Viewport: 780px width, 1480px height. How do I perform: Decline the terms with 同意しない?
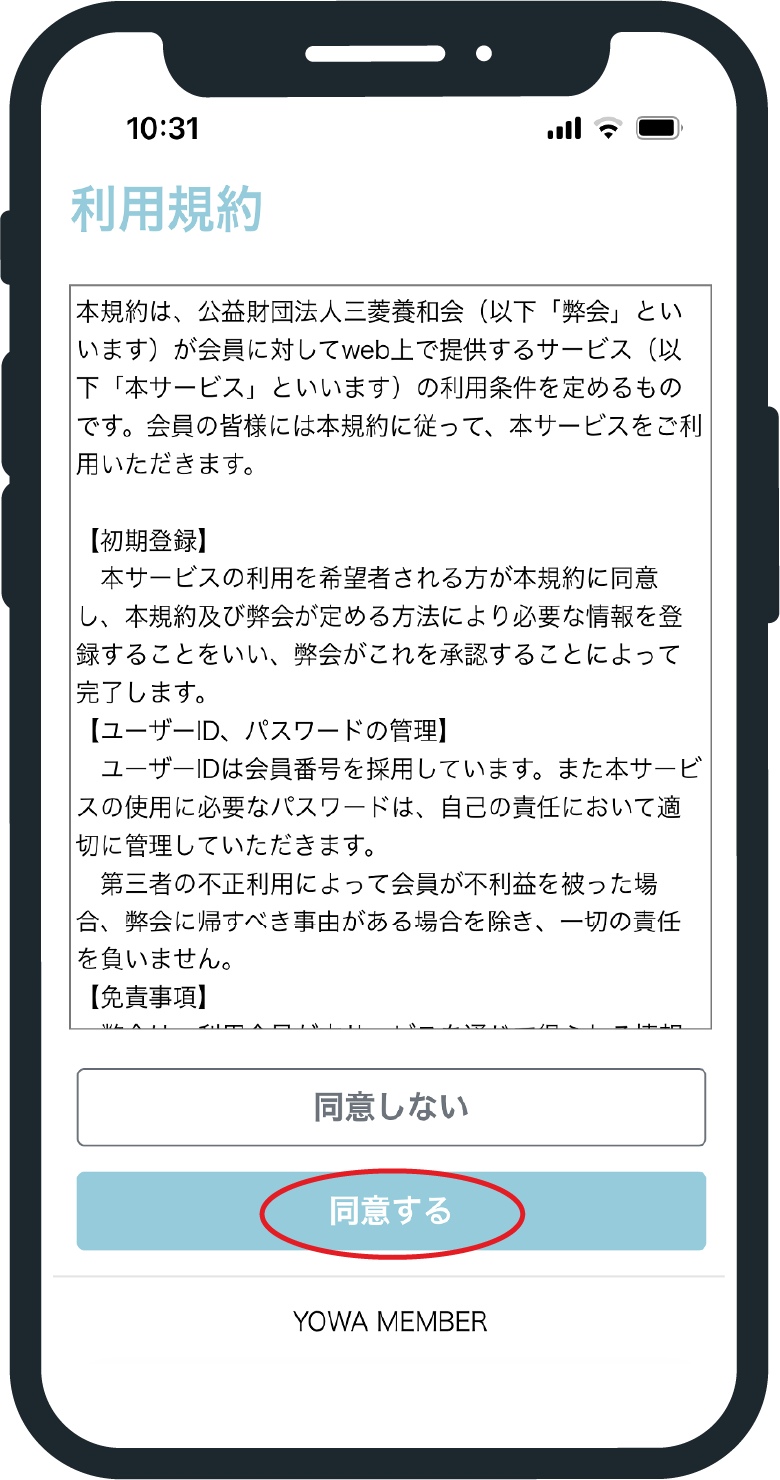[x=391, y=1107]
